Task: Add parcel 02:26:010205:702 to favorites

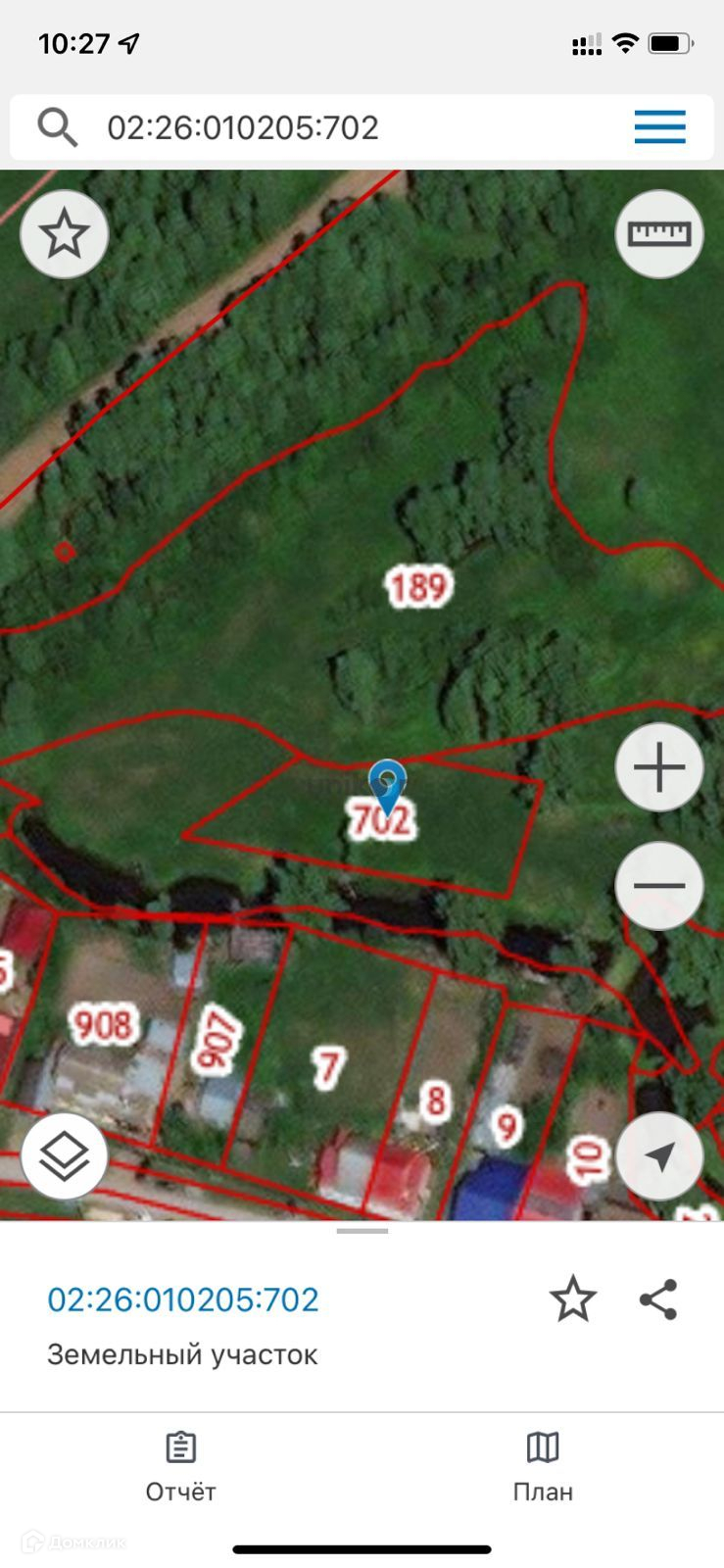Action: pyautogui.click(x=572, y=1299)
